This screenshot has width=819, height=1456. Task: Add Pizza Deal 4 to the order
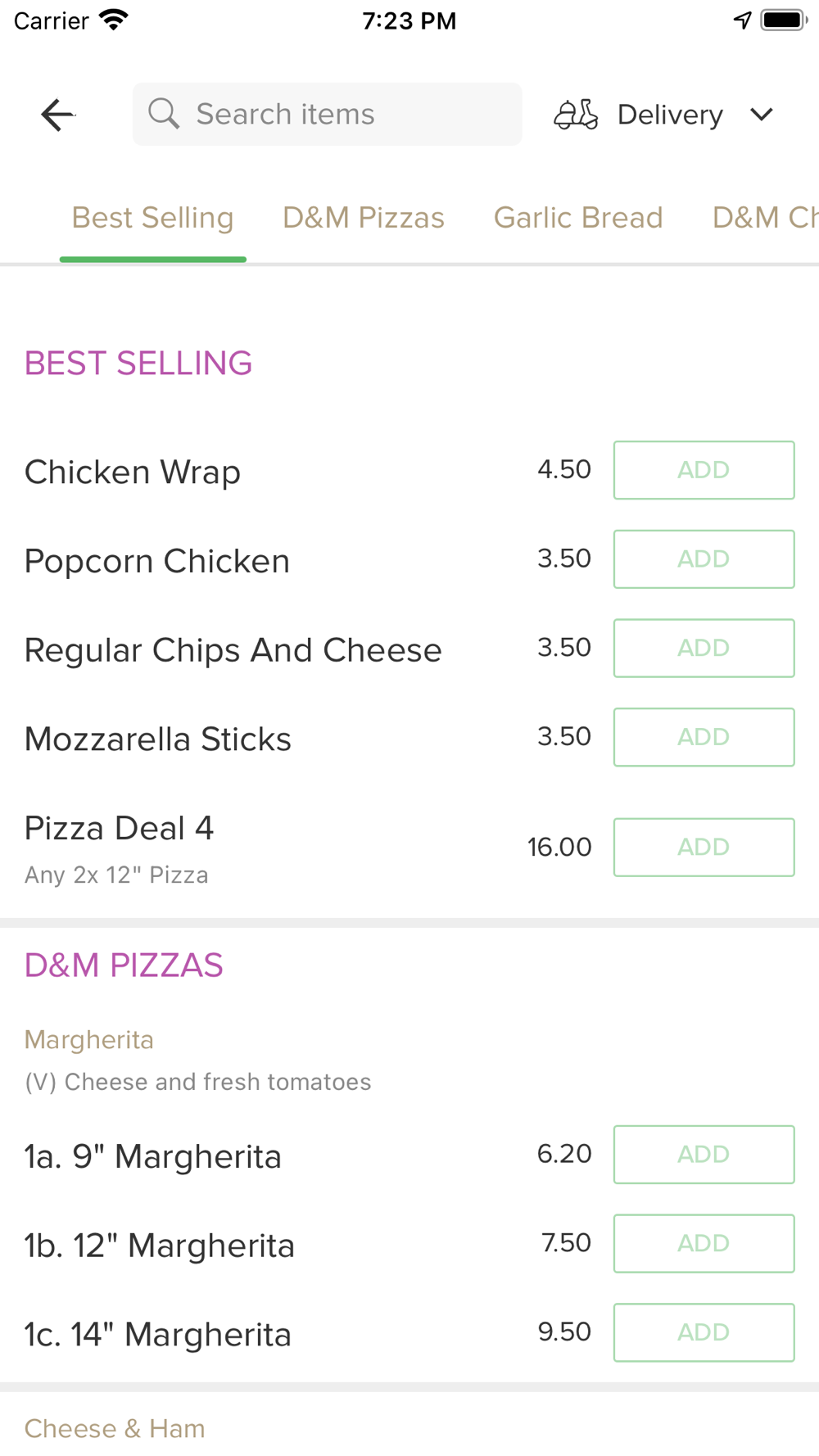pyautogui.click(x=704, y=848)
